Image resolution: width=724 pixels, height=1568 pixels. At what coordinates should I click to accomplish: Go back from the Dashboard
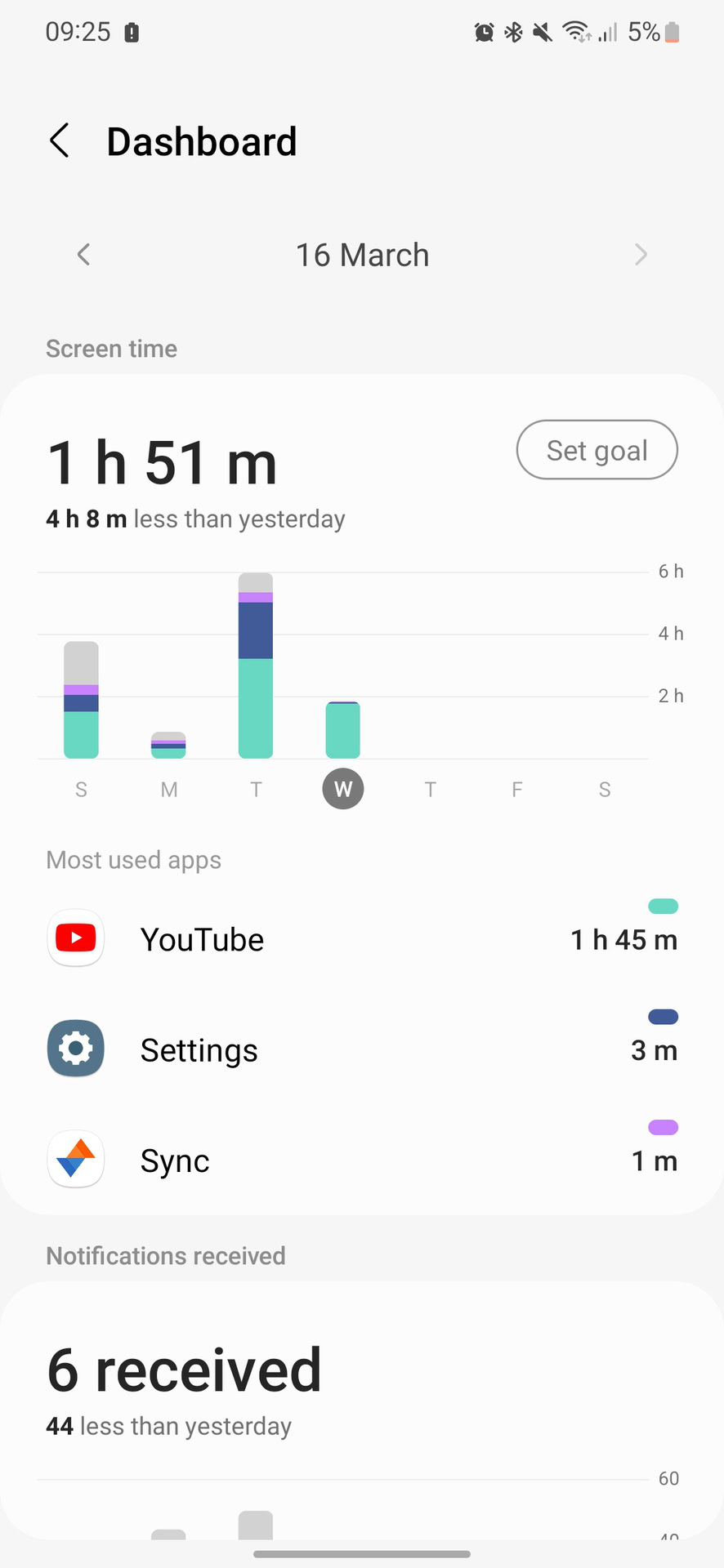pyautogui.click(x=60, y=141)
